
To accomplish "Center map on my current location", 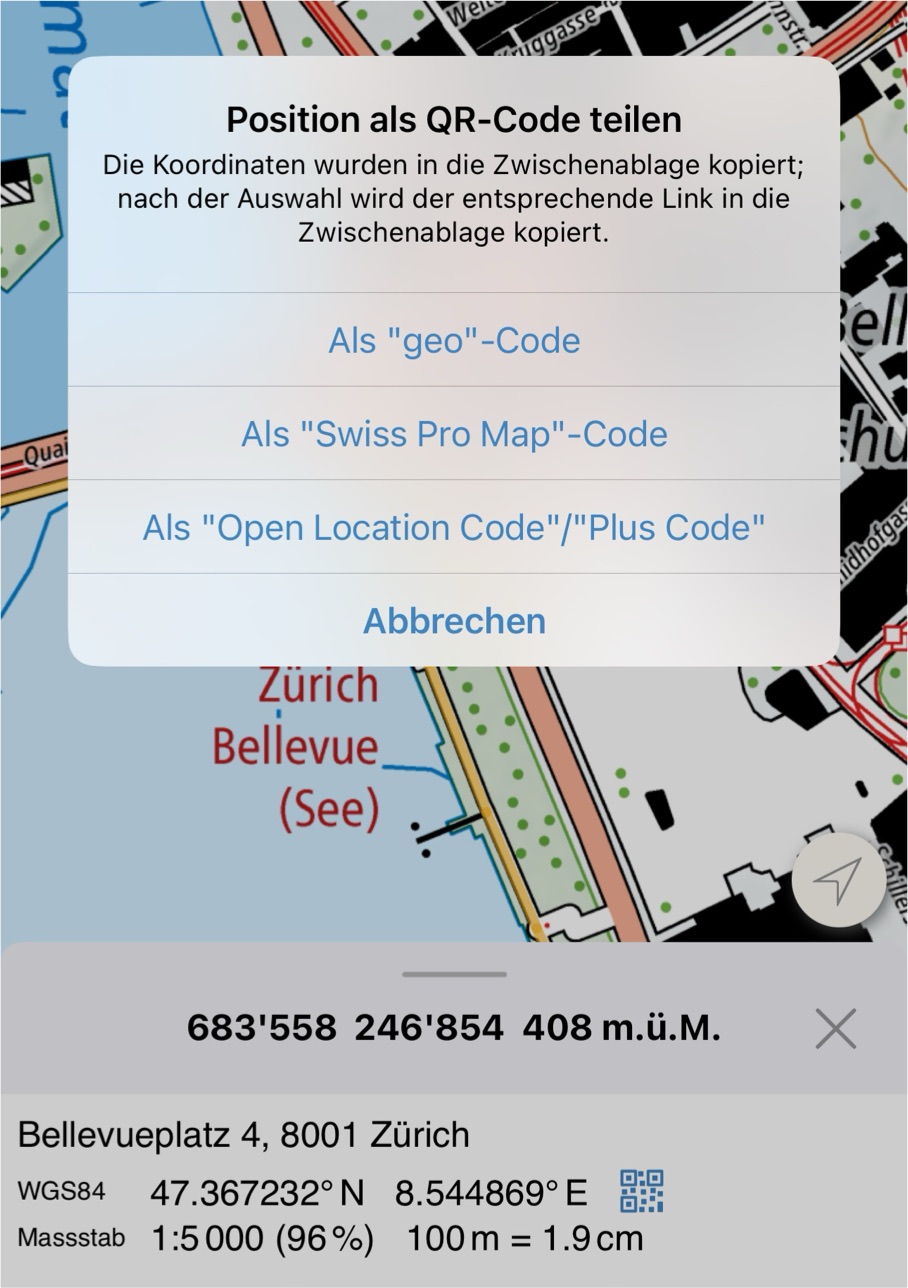I will (x=838, y=880).
